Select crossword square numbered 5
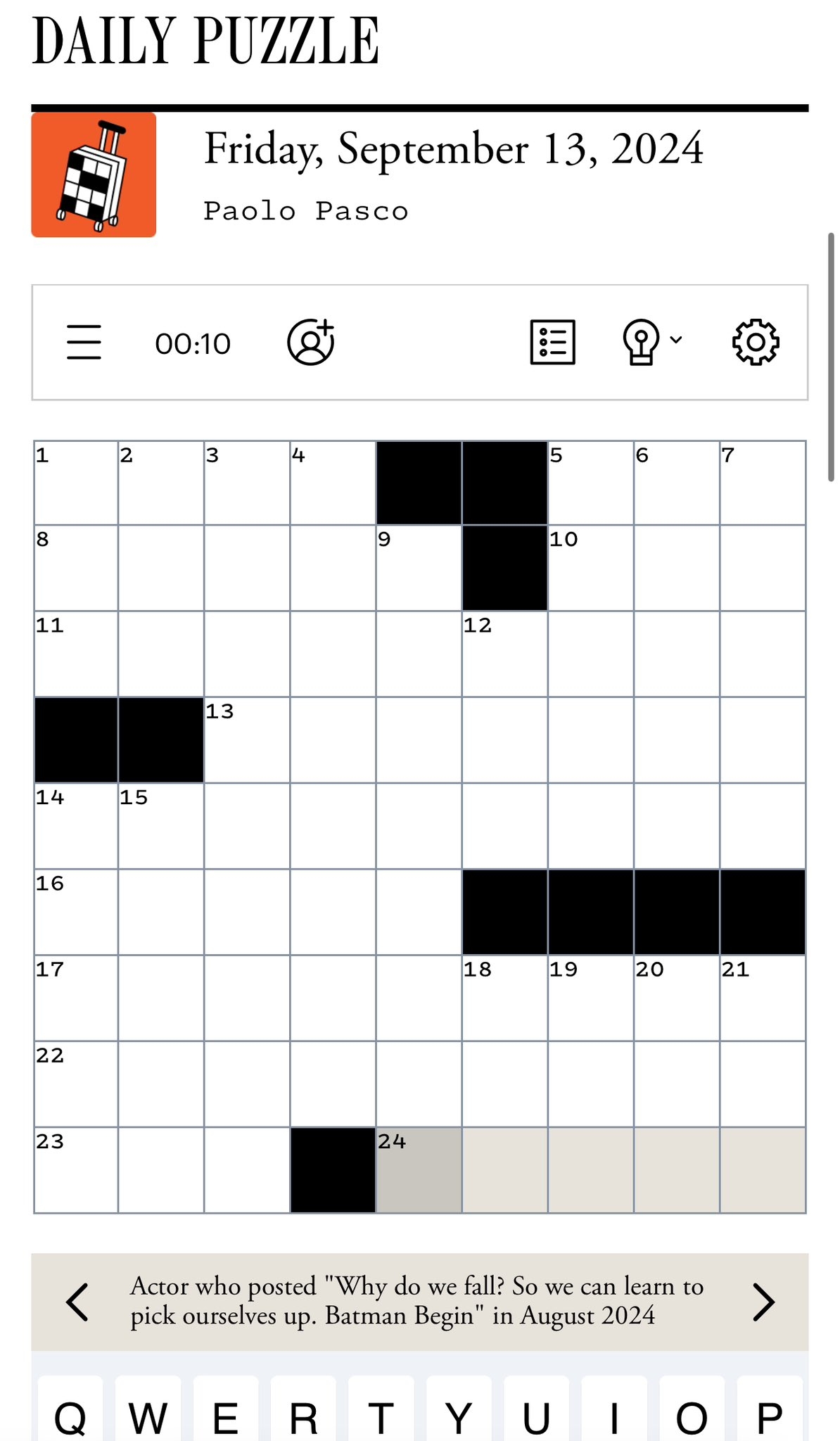 pos(591,483)
